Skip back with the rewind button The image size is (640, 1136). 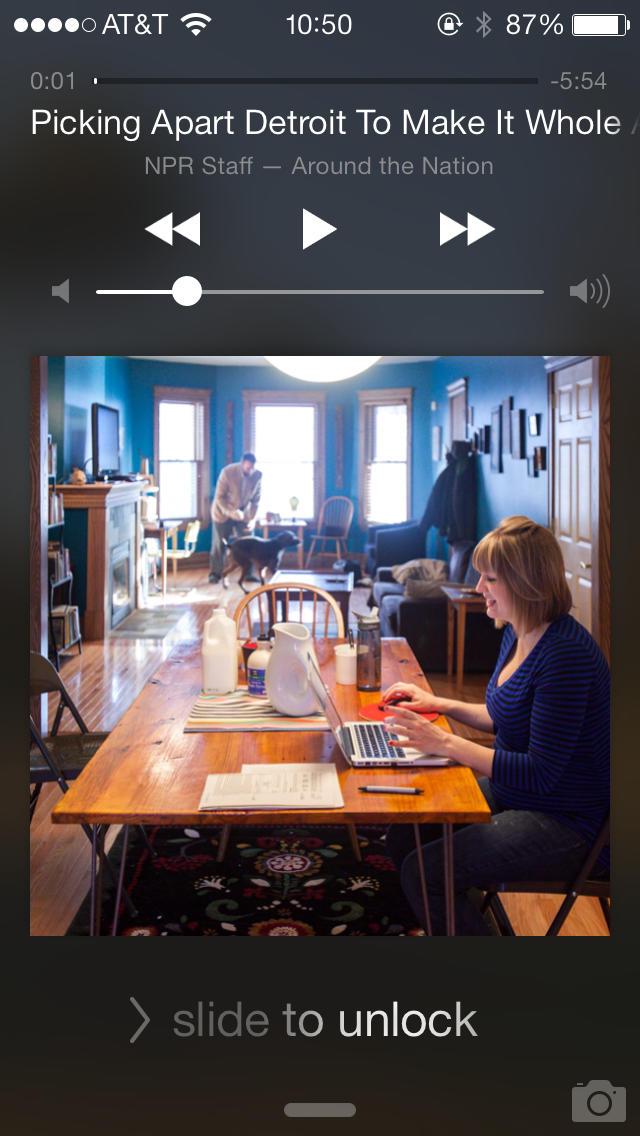(x=173, y=229)
